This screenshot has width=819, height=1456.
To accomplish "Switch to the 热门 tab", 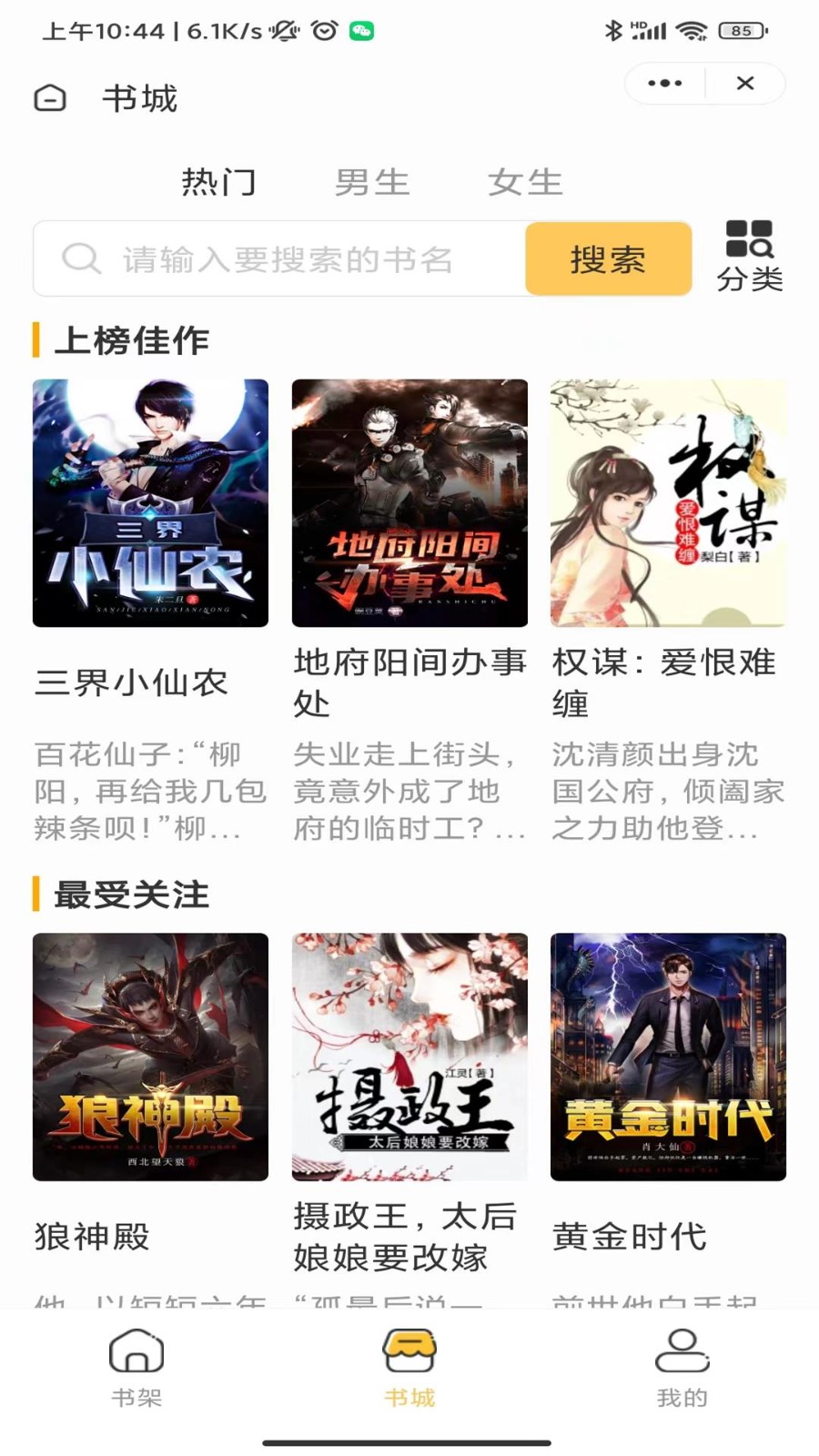I will click(x=221, y=182).
